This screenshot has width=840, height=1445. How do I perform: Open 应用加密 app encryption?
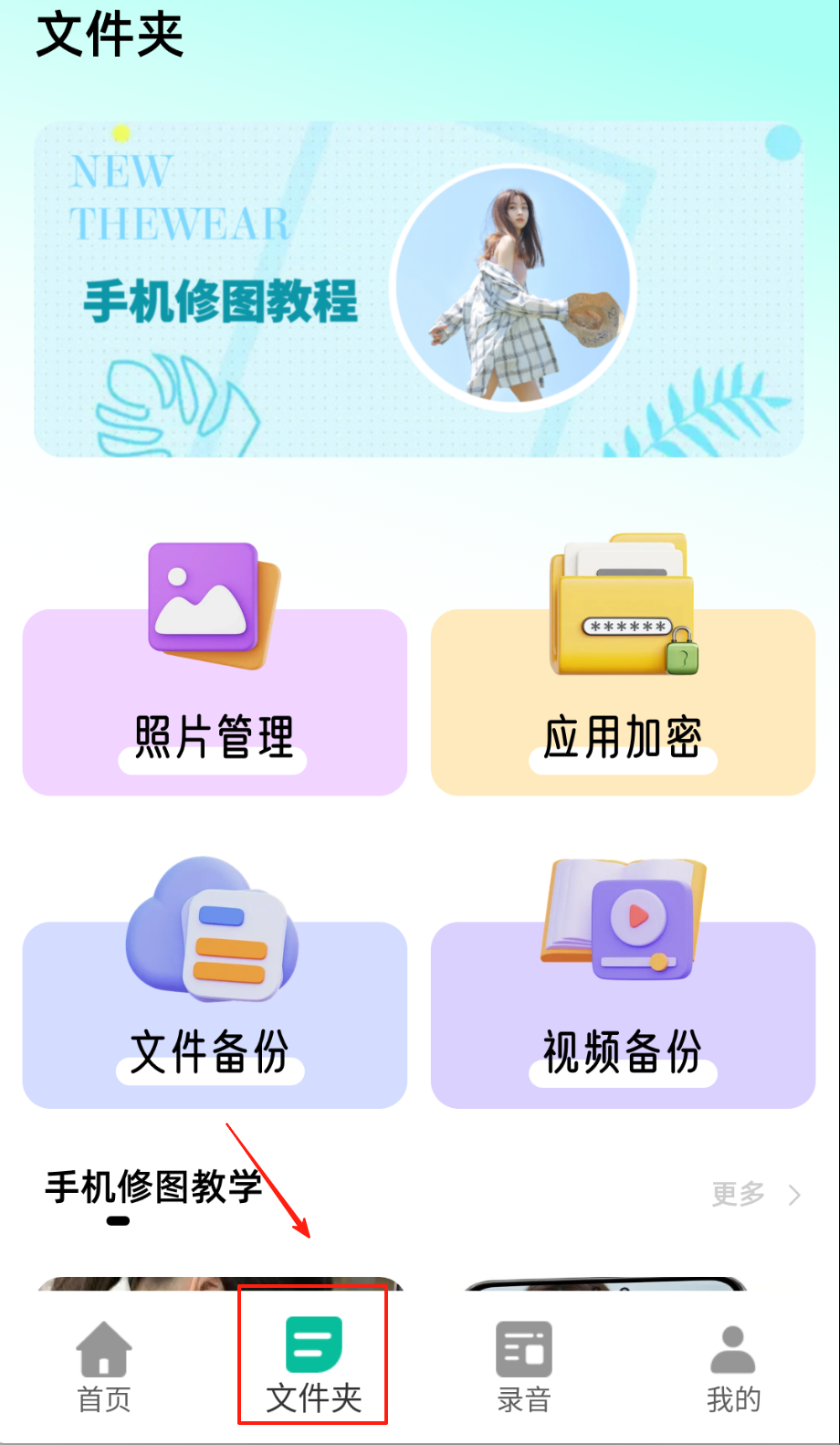(623, 701)
